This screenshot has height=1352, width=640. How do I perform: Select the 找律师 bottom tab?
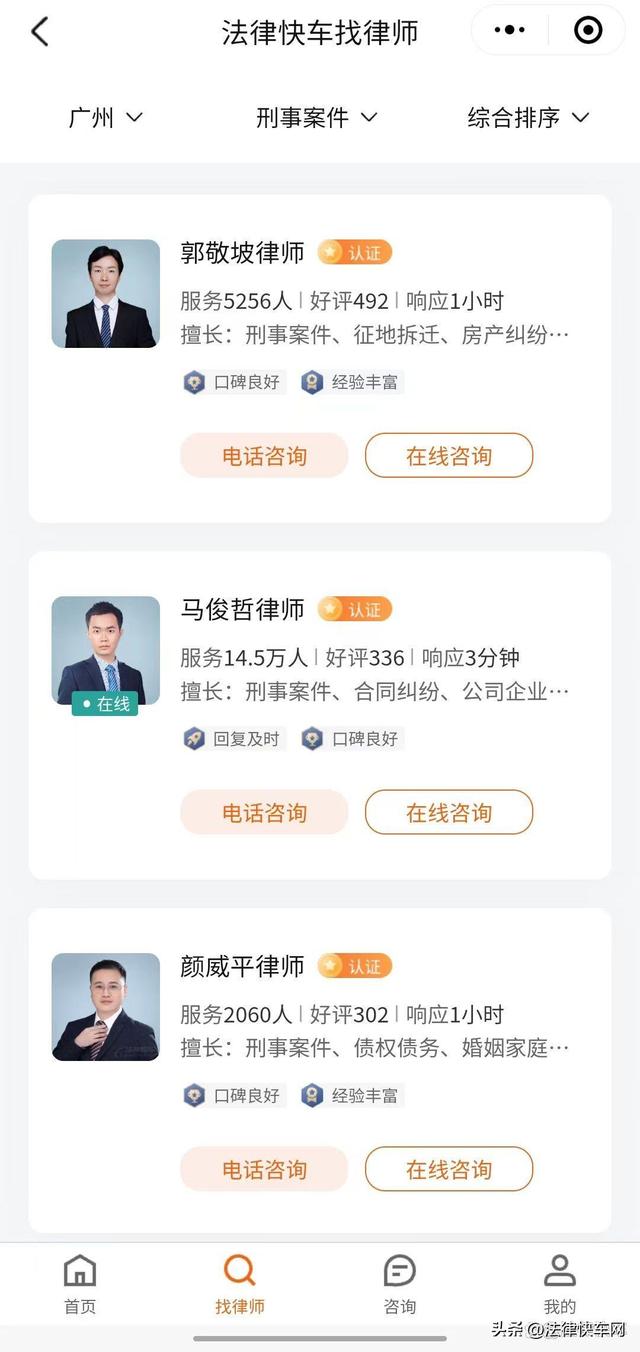tap(240, 1285)
